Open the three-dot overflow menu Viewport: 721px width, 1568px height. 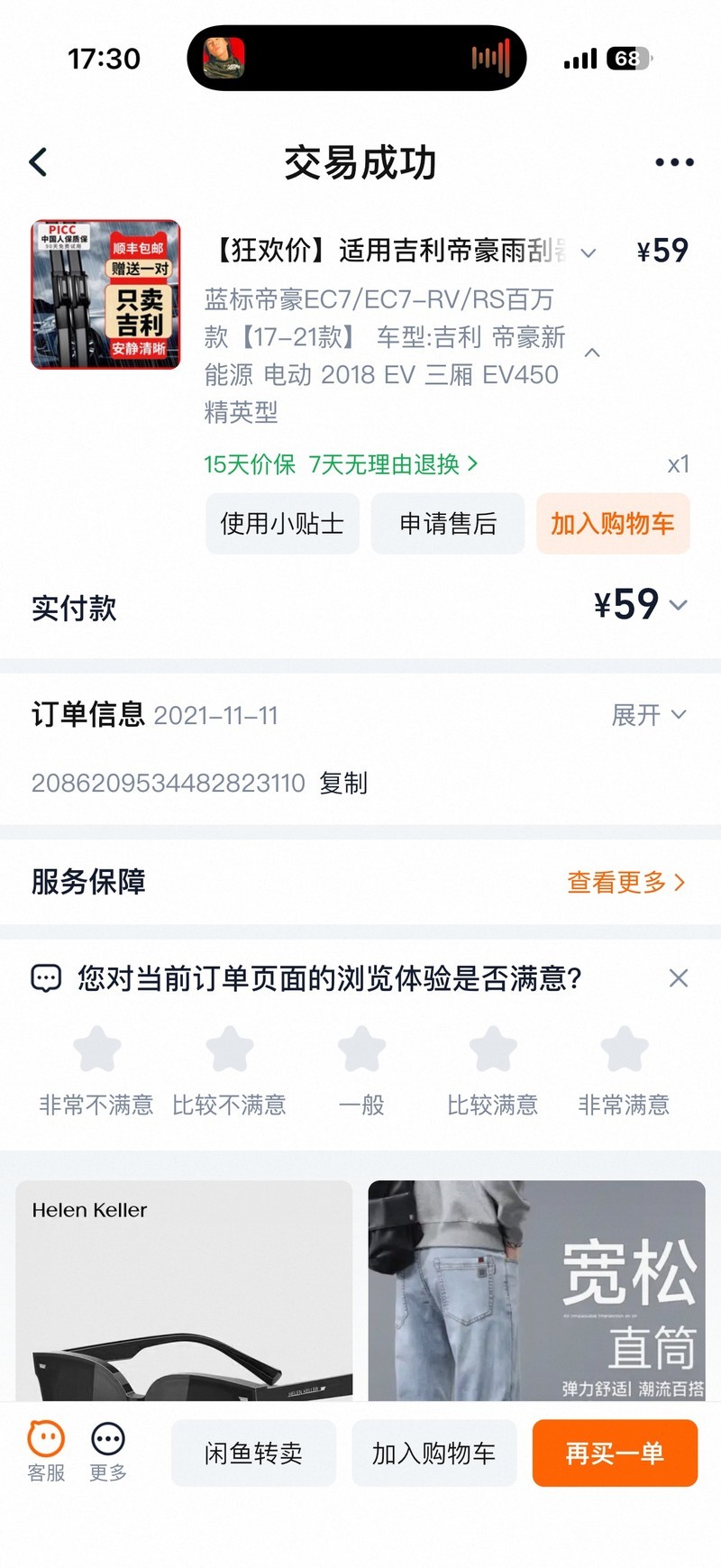coord(673,162)
